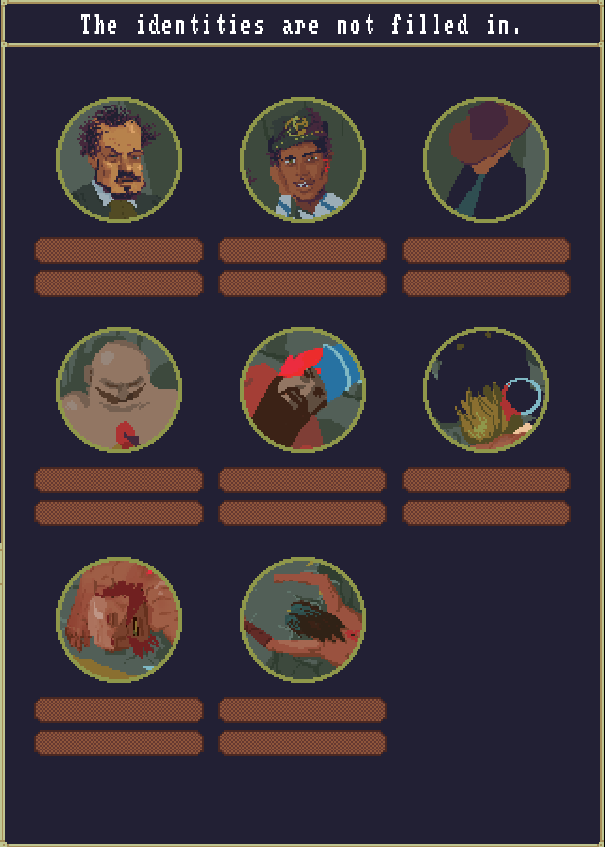Select the second name slot under the brown-hat figure
The width and height of the screenshot is (605, 847).
(x=486, y=283)
